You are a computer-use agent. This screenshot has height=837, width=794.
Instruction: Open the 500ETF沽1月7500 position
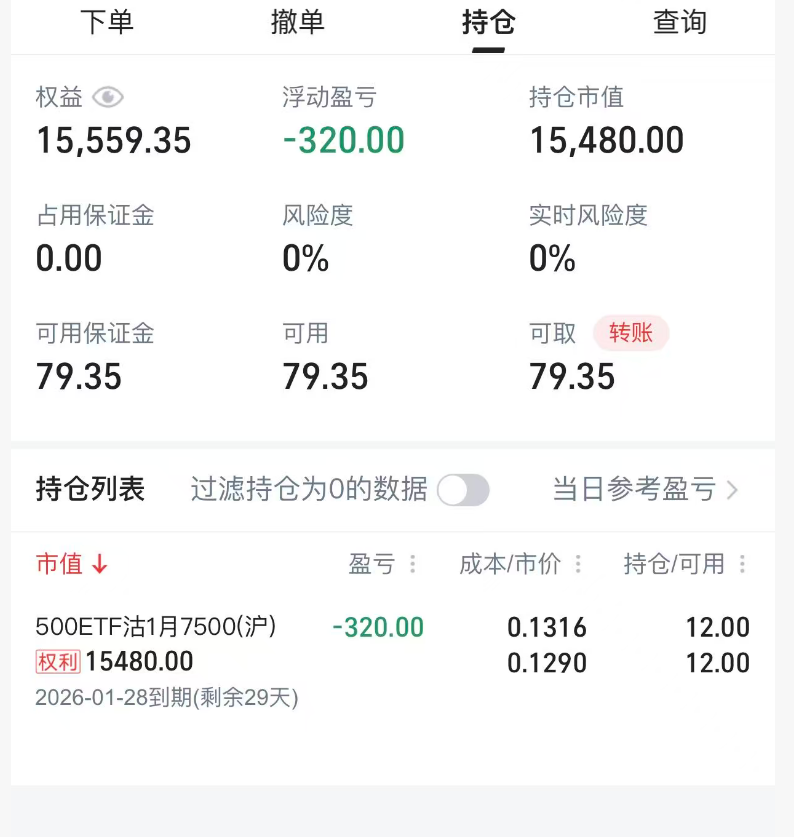156,627
